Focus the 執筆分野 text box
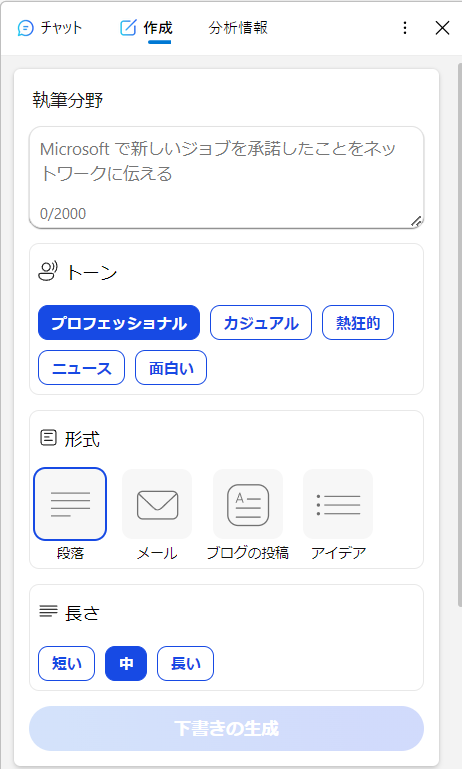This screenshot has width=462, height=769. point(227,178)
